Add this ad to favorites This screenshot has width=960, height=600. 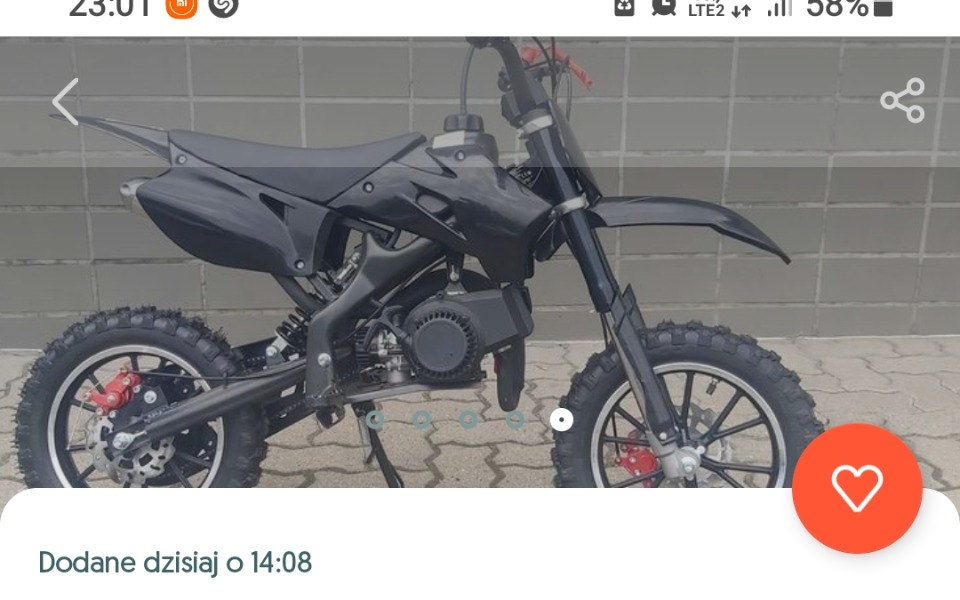point(857,488)
